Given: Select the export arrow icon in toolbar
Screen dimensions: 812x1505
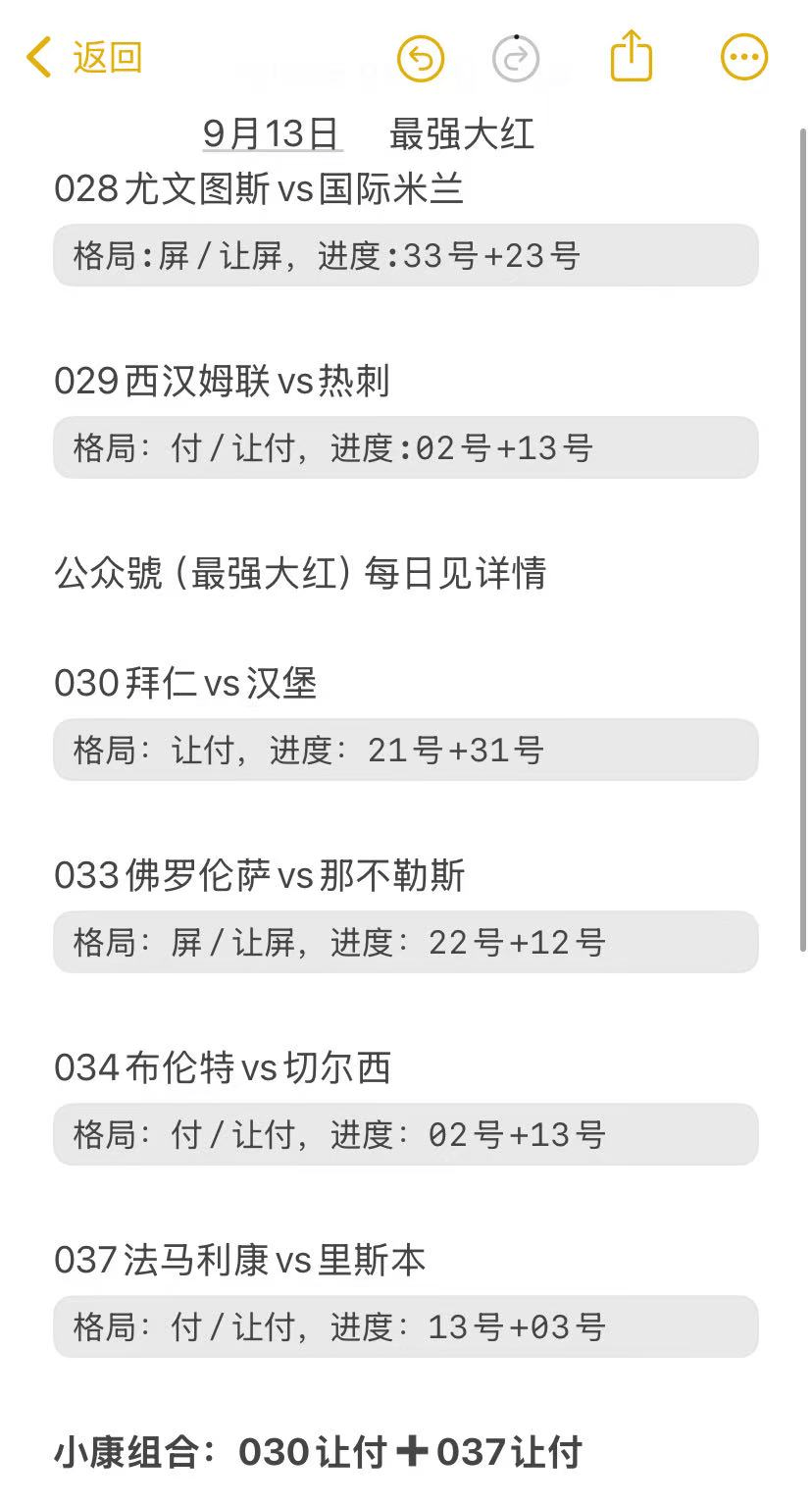Looking at the screenshot, I should [631, 57].
